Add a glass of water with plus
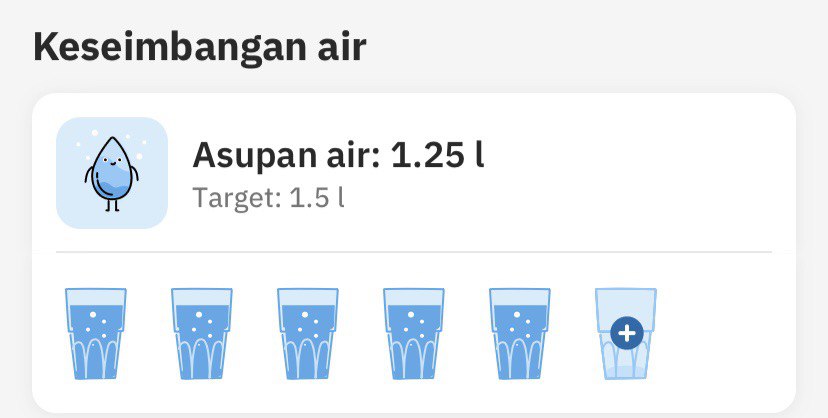Viewport: 828px width, 418px height. (x=626, y=333)
